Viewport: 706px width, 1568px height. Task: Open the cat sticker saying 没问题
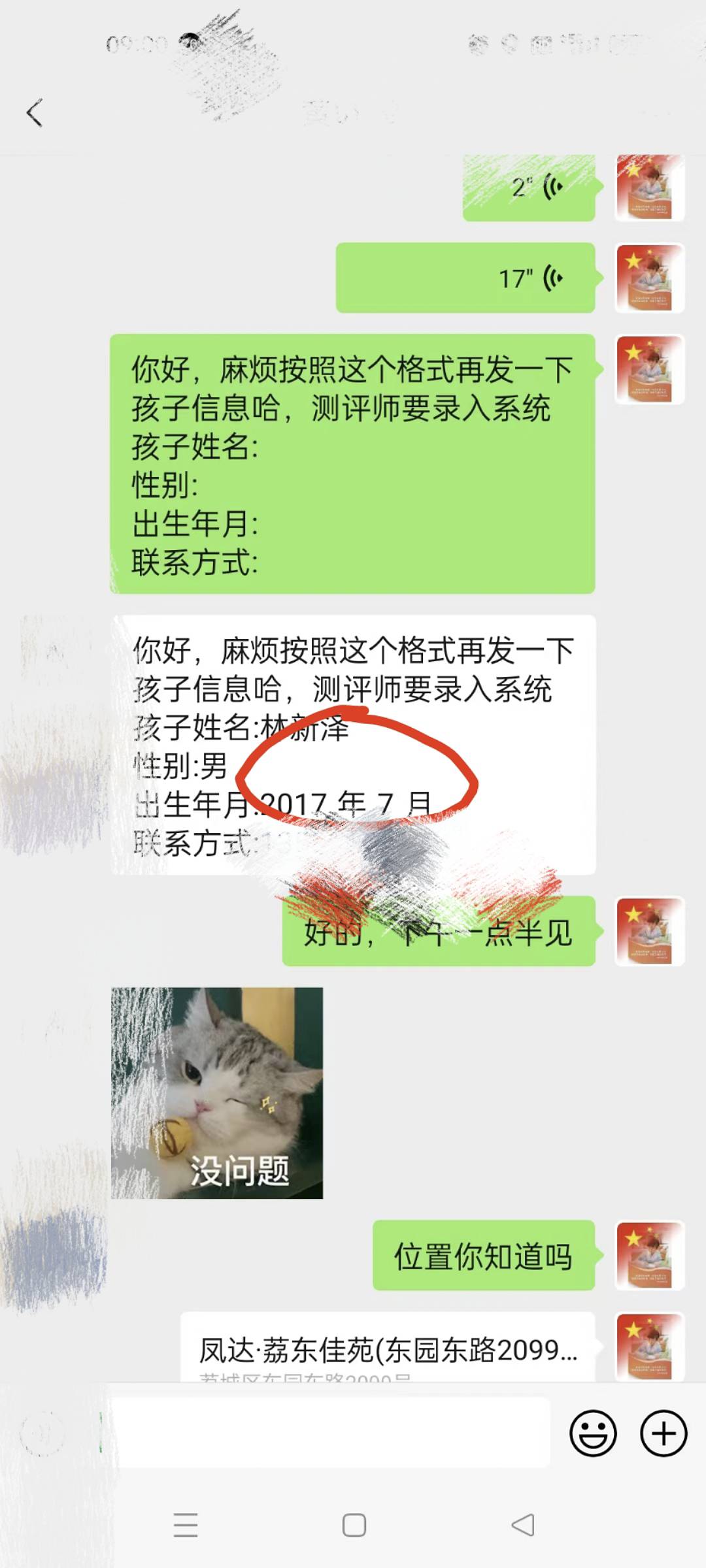[x=217, y=1093]
